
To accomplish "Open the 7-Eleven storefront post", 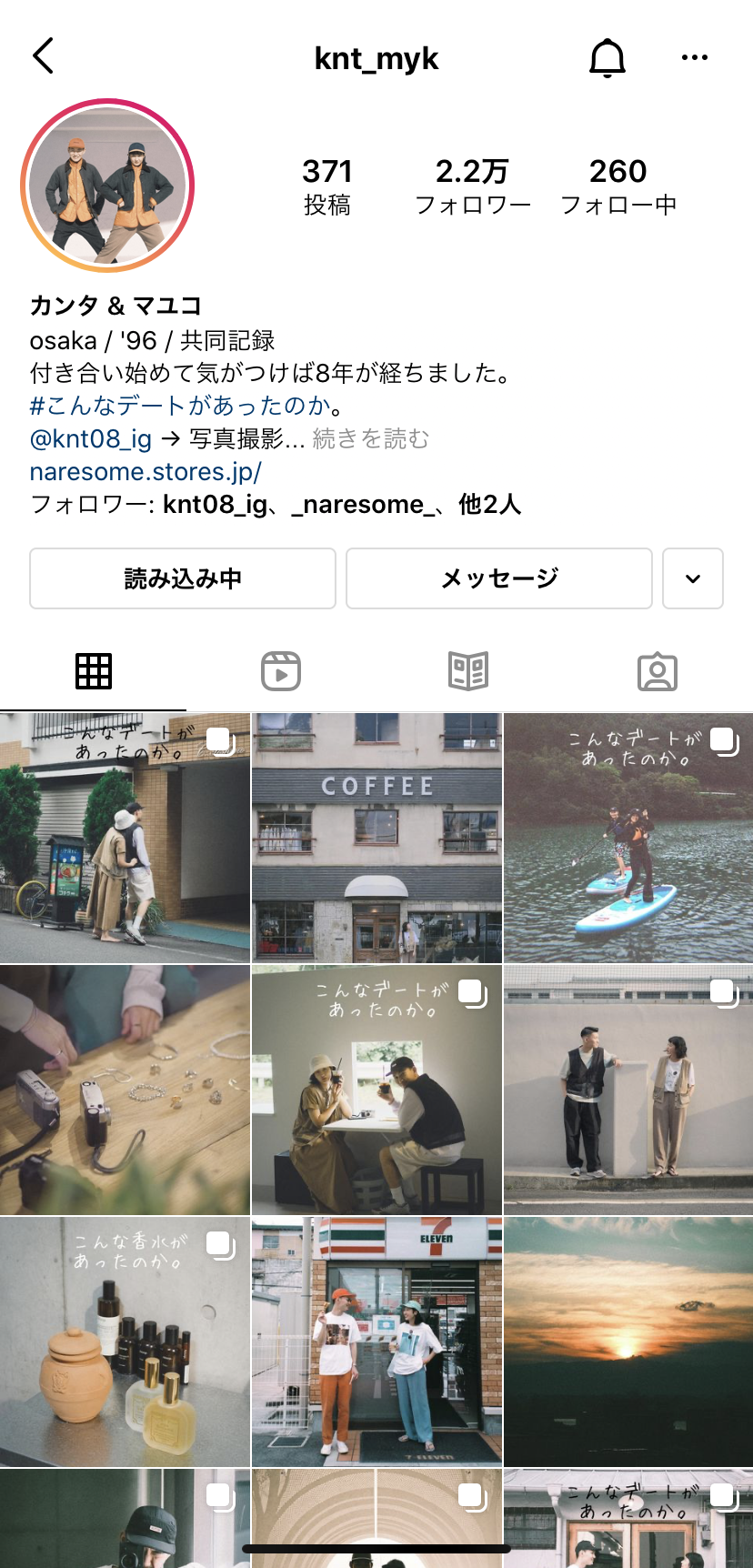I will 376,1342.
